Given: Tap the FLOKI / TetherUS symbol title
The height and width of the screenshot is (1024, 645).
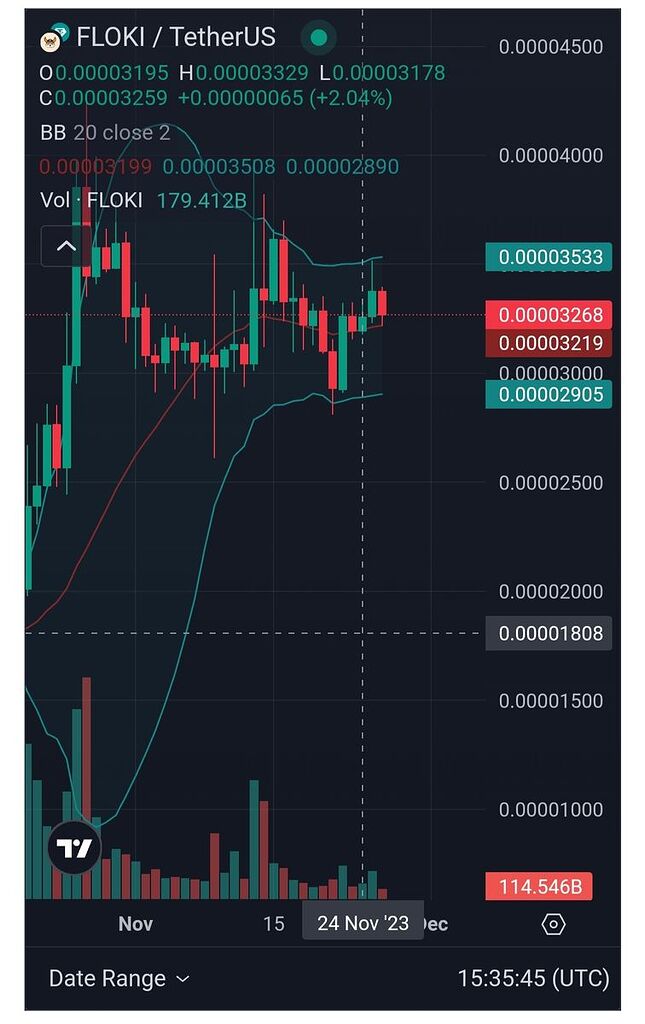Looking at the screenshot, I should tap(176, 38).
